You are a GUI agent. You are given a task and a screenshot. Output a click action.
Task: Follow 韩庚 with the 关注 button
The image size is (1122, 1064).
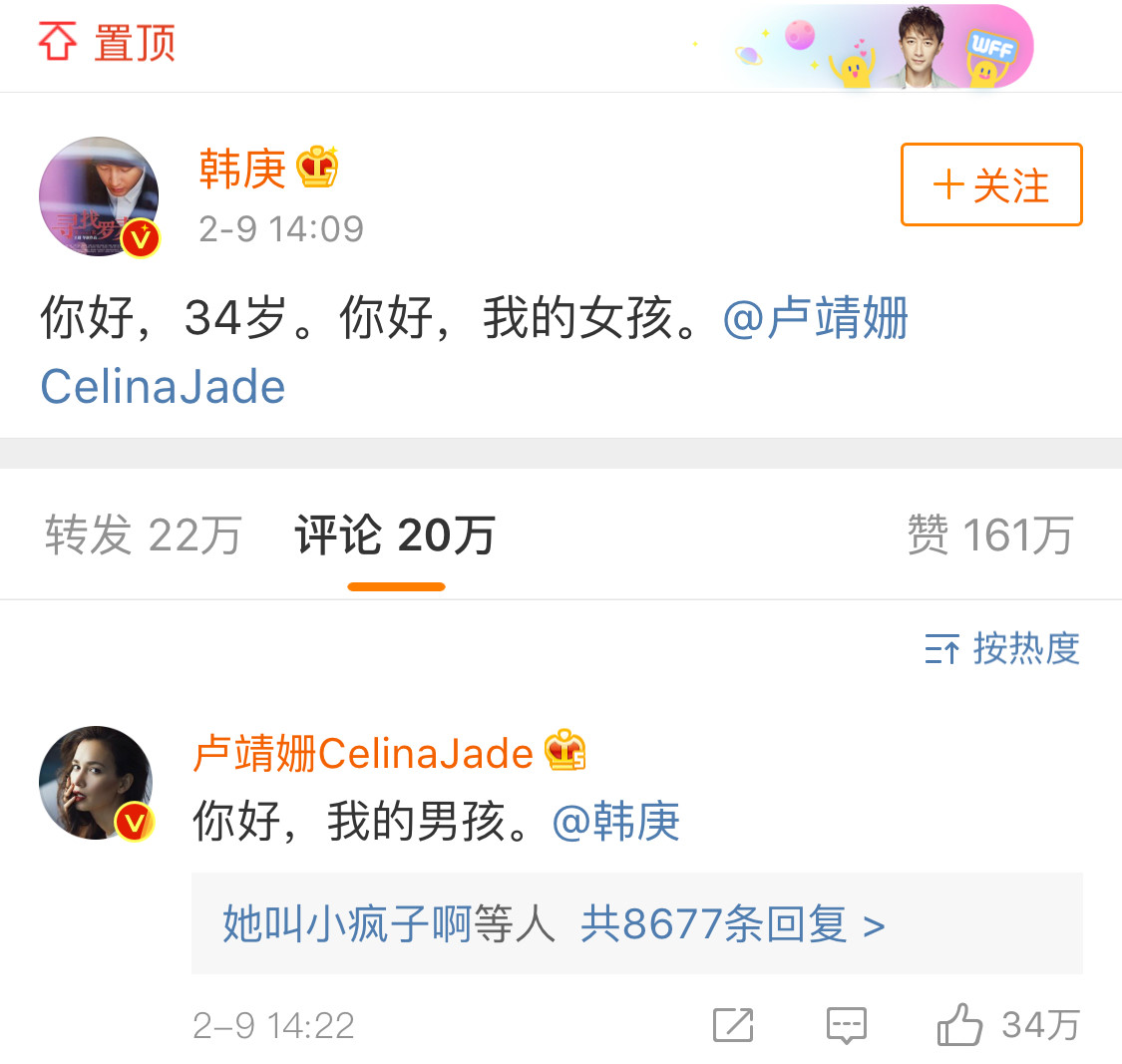pos(991,185)
